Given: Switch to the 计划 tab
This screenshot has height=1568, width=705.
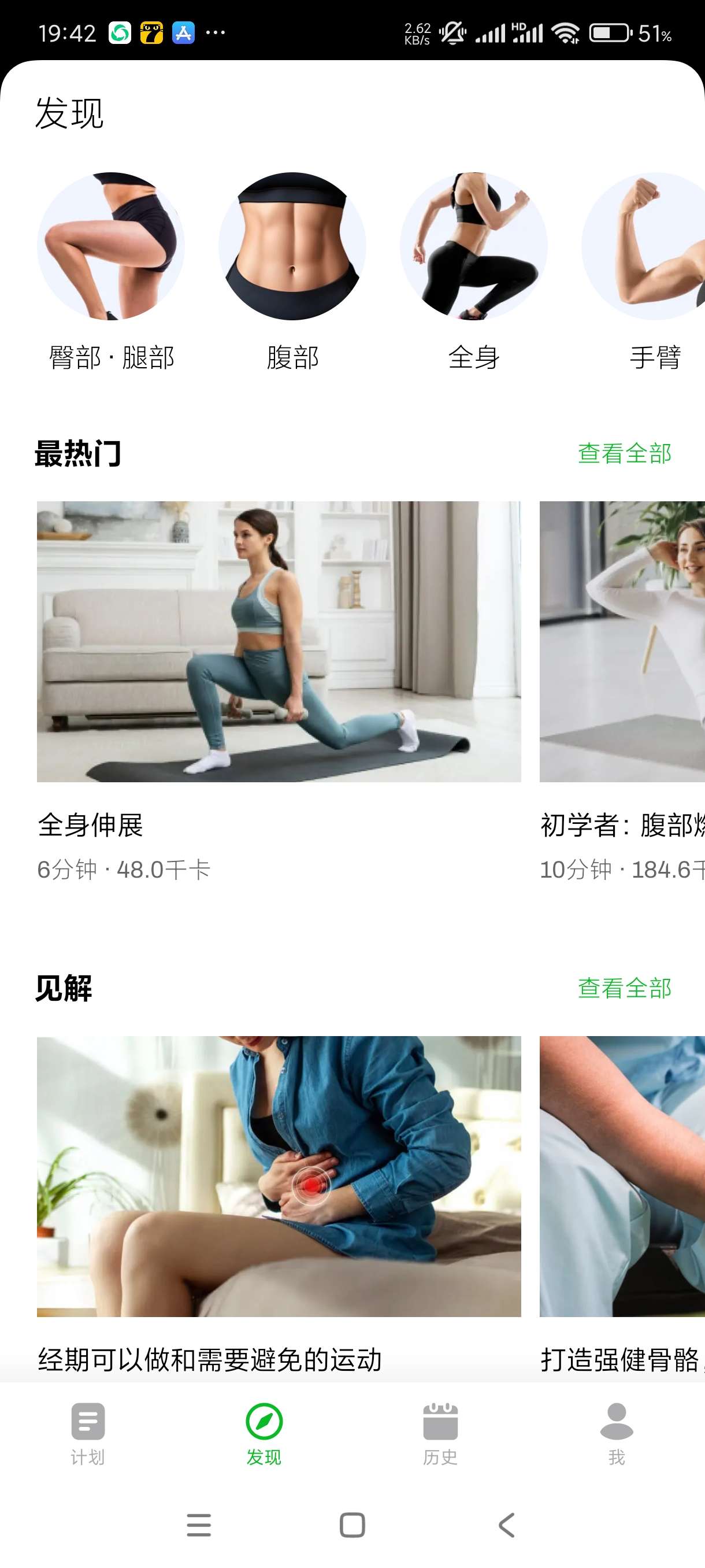Looking at the screenshot, I should tap(88, 1433).
